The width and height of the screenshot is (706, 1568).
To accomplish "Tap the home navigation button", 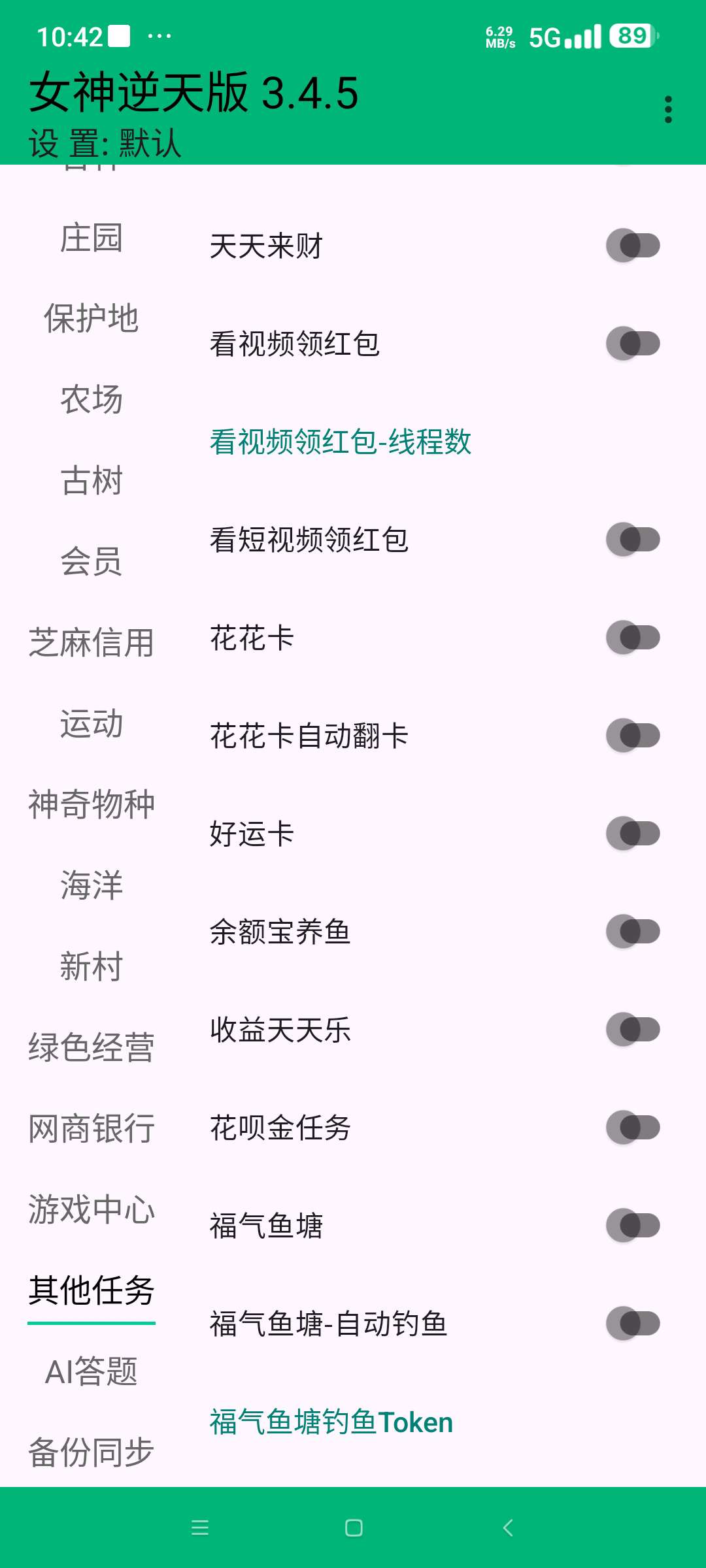I will pos(352,1529).
